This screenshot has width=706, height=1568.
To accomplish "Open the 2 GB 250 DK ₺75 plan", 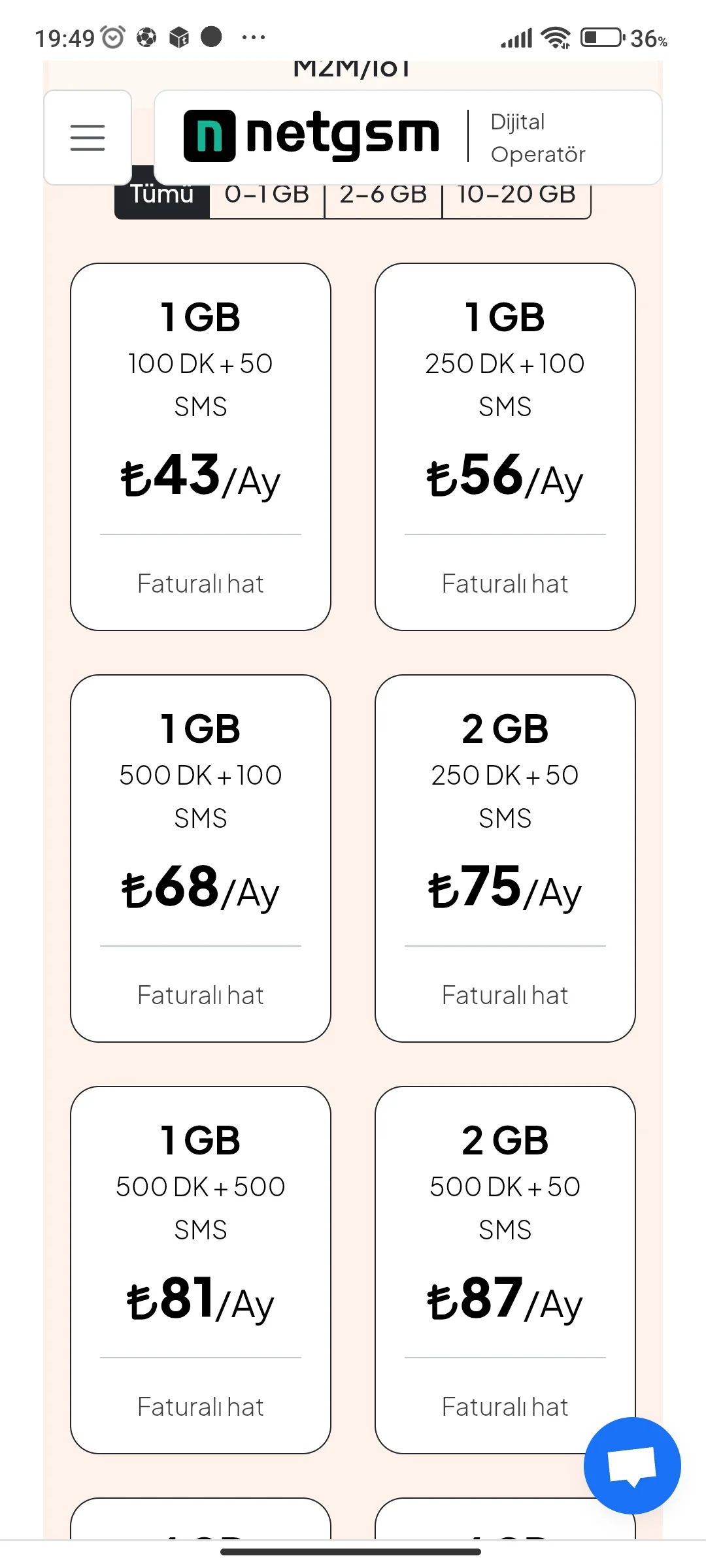I will 505,858.
